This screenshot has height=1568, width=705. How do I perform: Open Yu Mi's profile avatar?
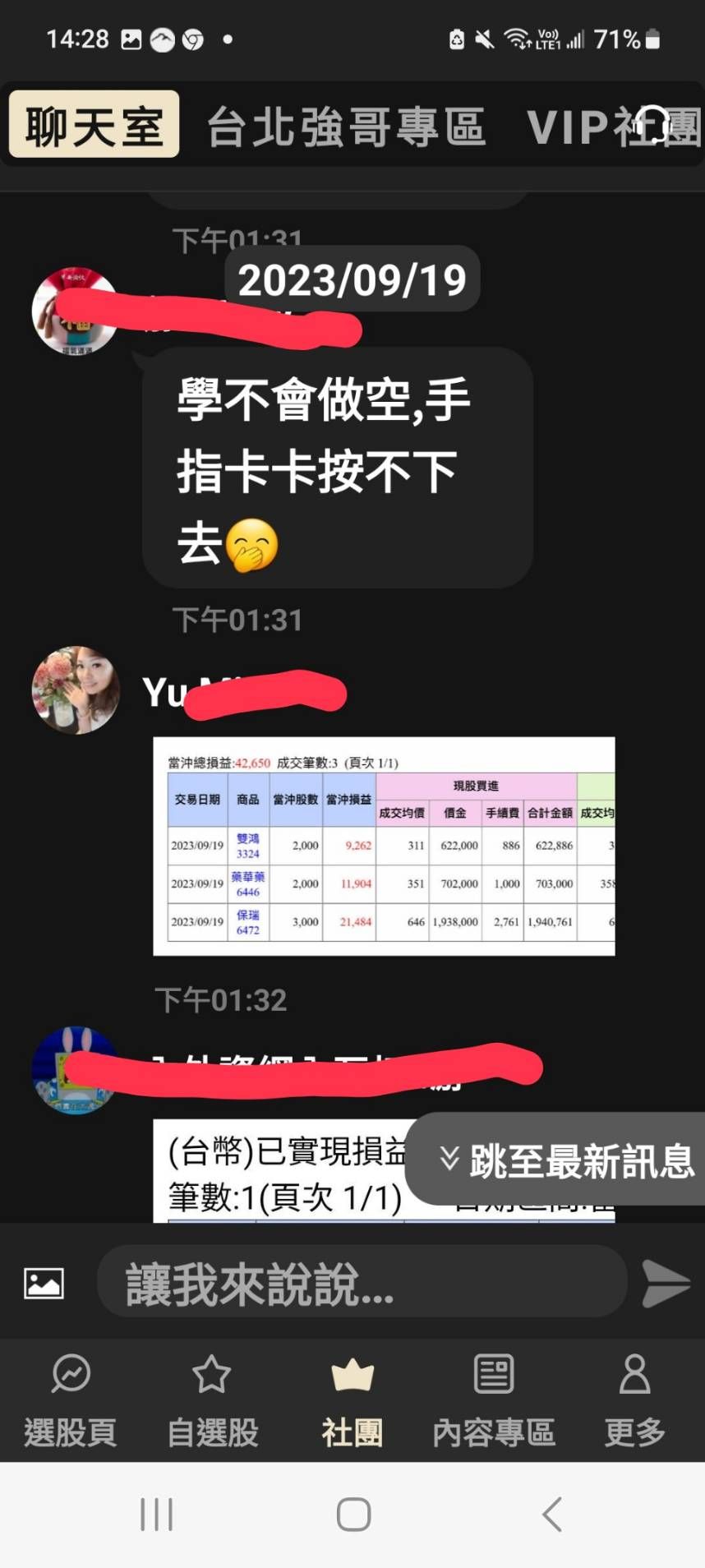pos(75,690)
